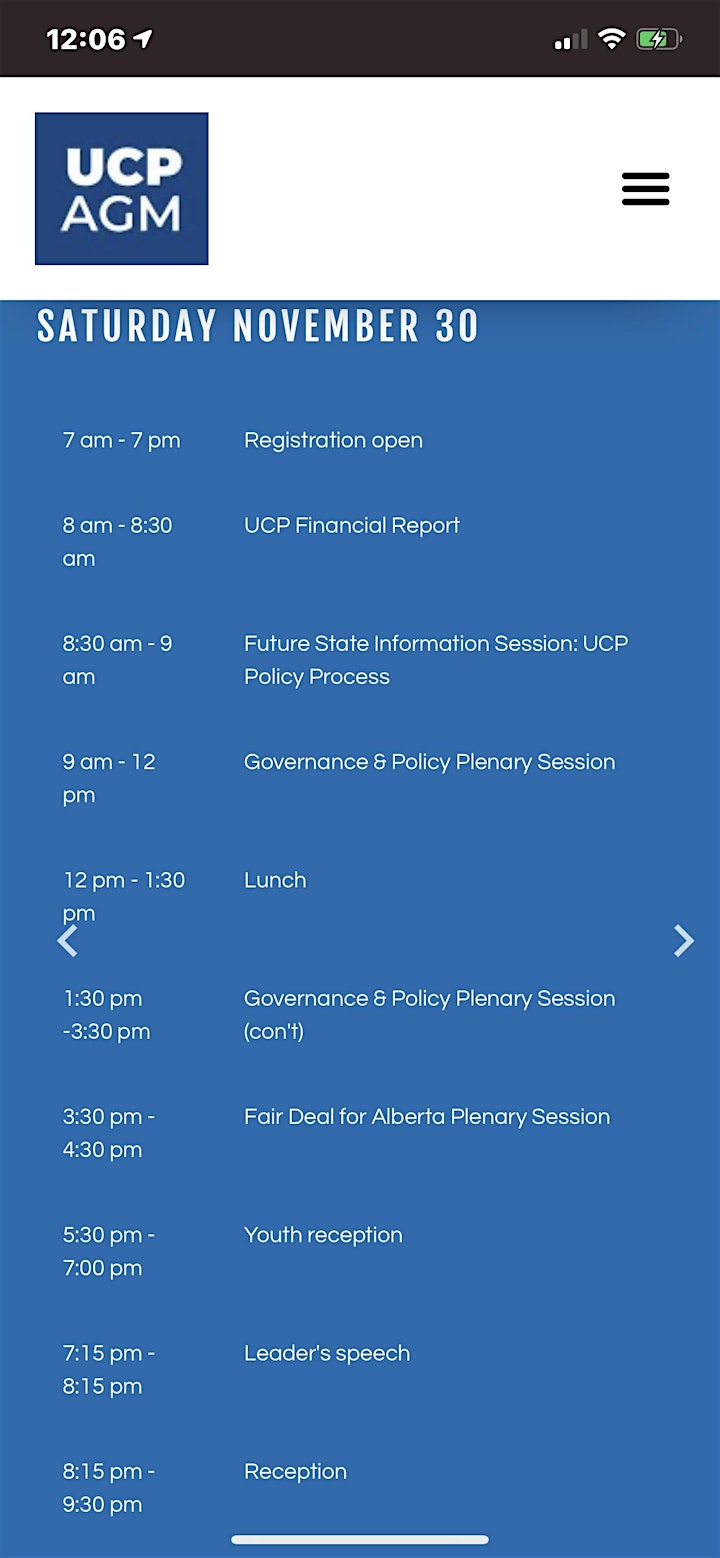This screenshot has height=1558, width=720.
Task: Tap the UCP AGM logo
Action: click(x=122, y=189)
